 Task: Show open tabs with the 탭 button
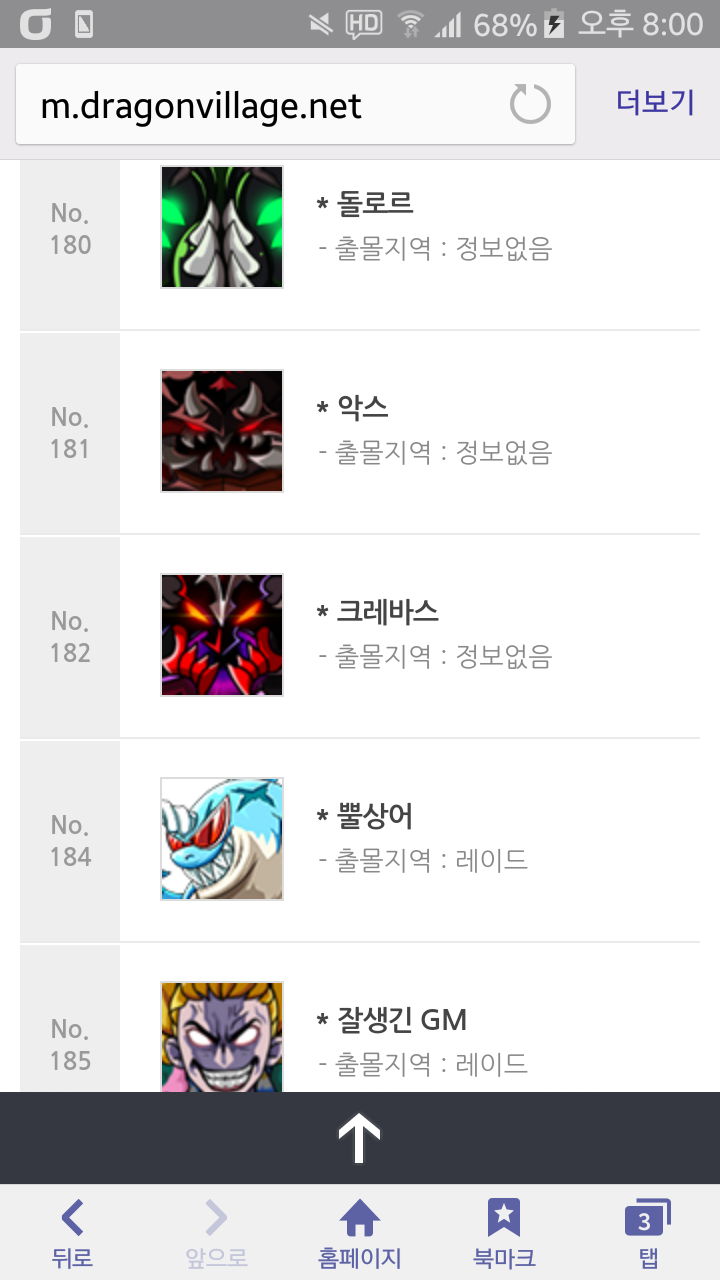point(645,1233)
